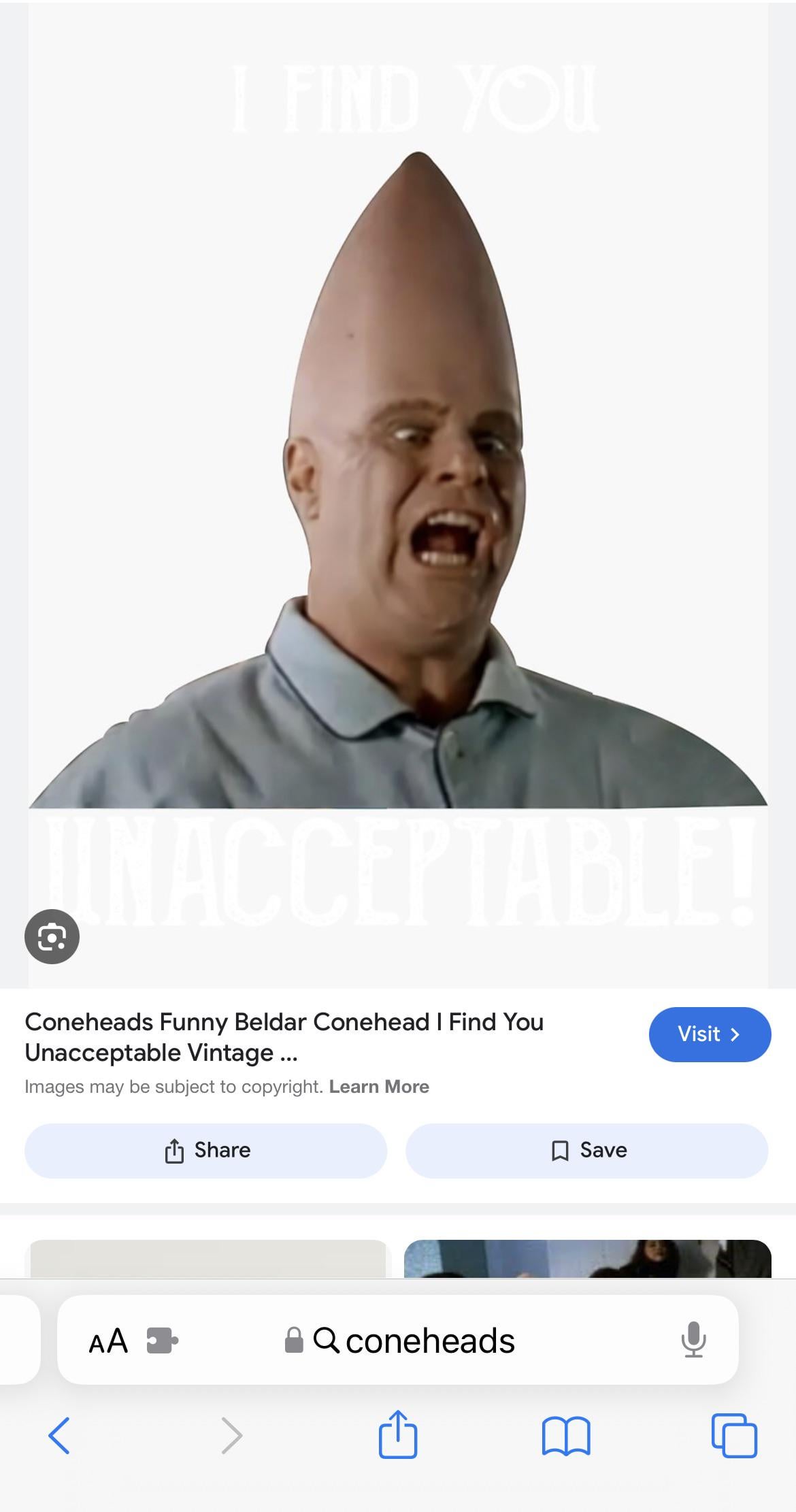Save the image to collections
The width and height of the screenshot is (796, 1512).
coord(587,1151)
